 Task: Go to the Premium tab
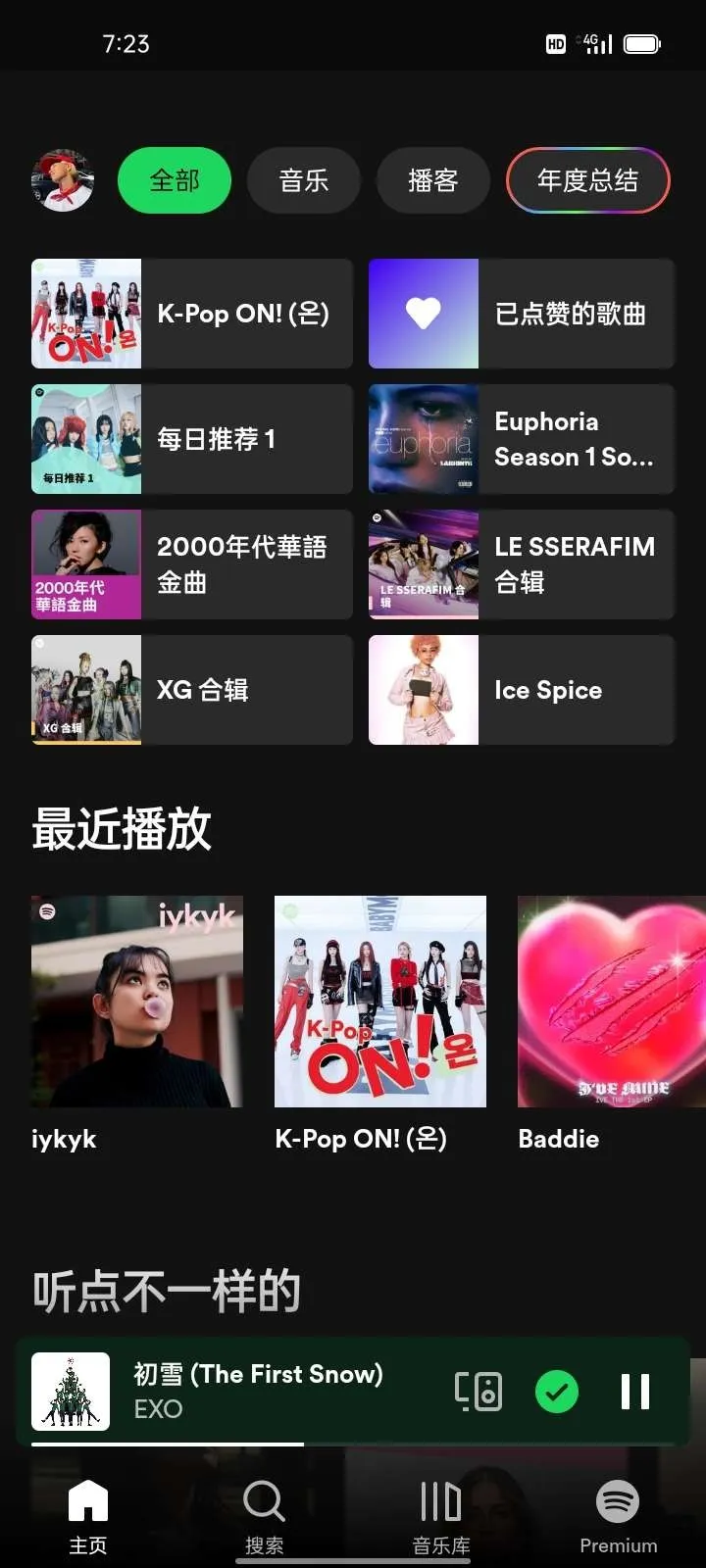click(x=618, y=1515)
